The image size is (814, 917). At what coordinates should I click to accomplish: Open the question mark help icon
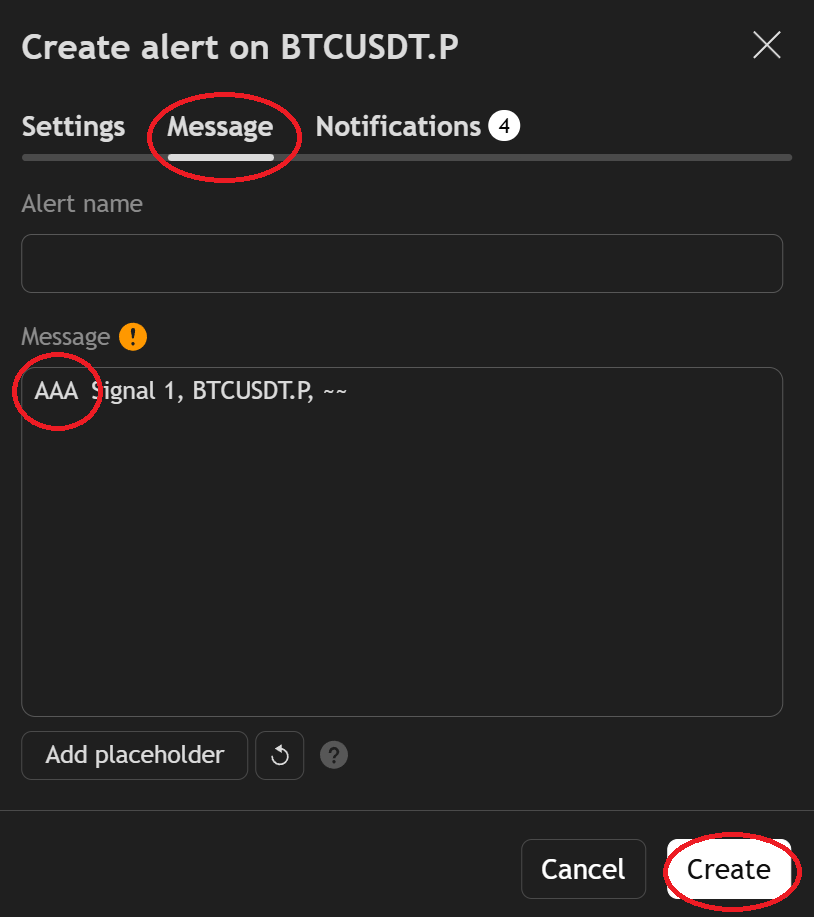[x=334, y=755]
